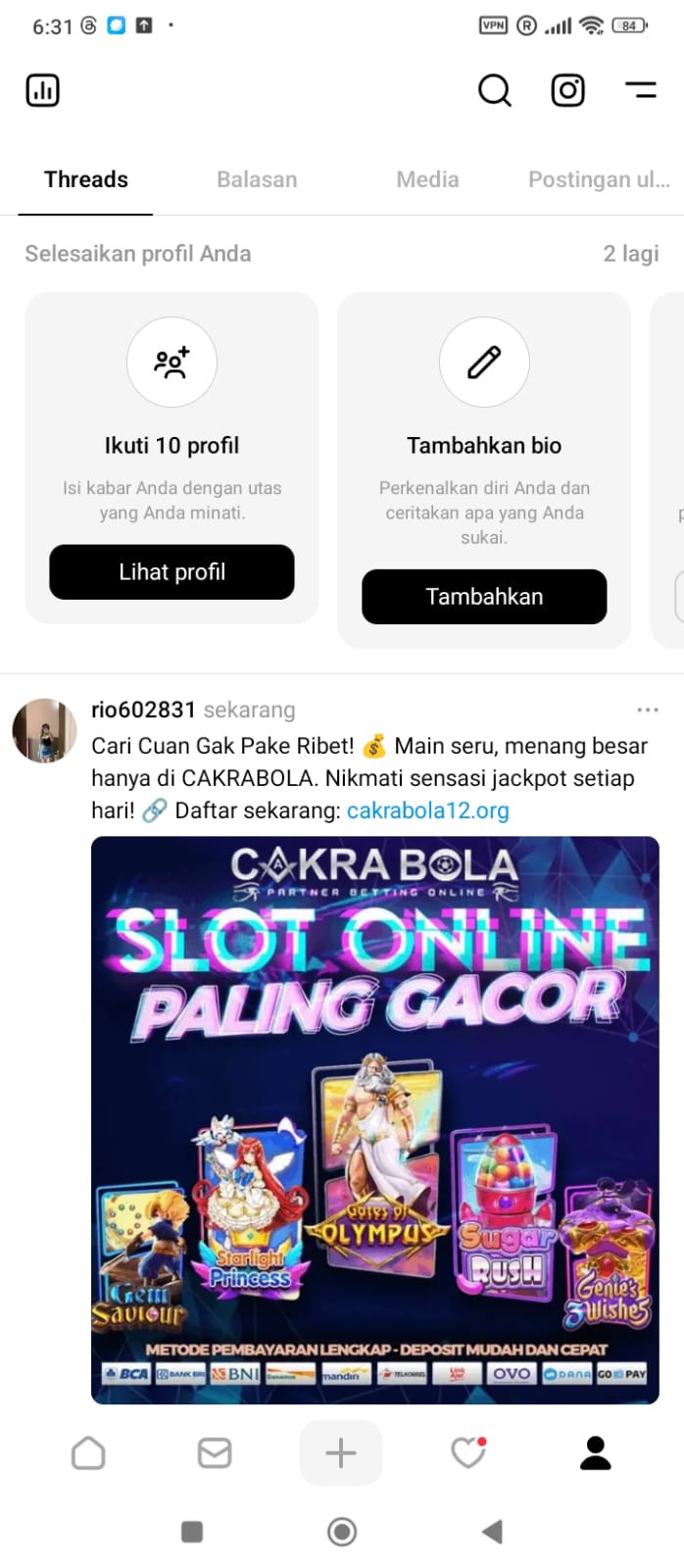This screenshot has width=684, height=1568.
Task: Follow the cakrabola12.org link
Action: point(428,810)
